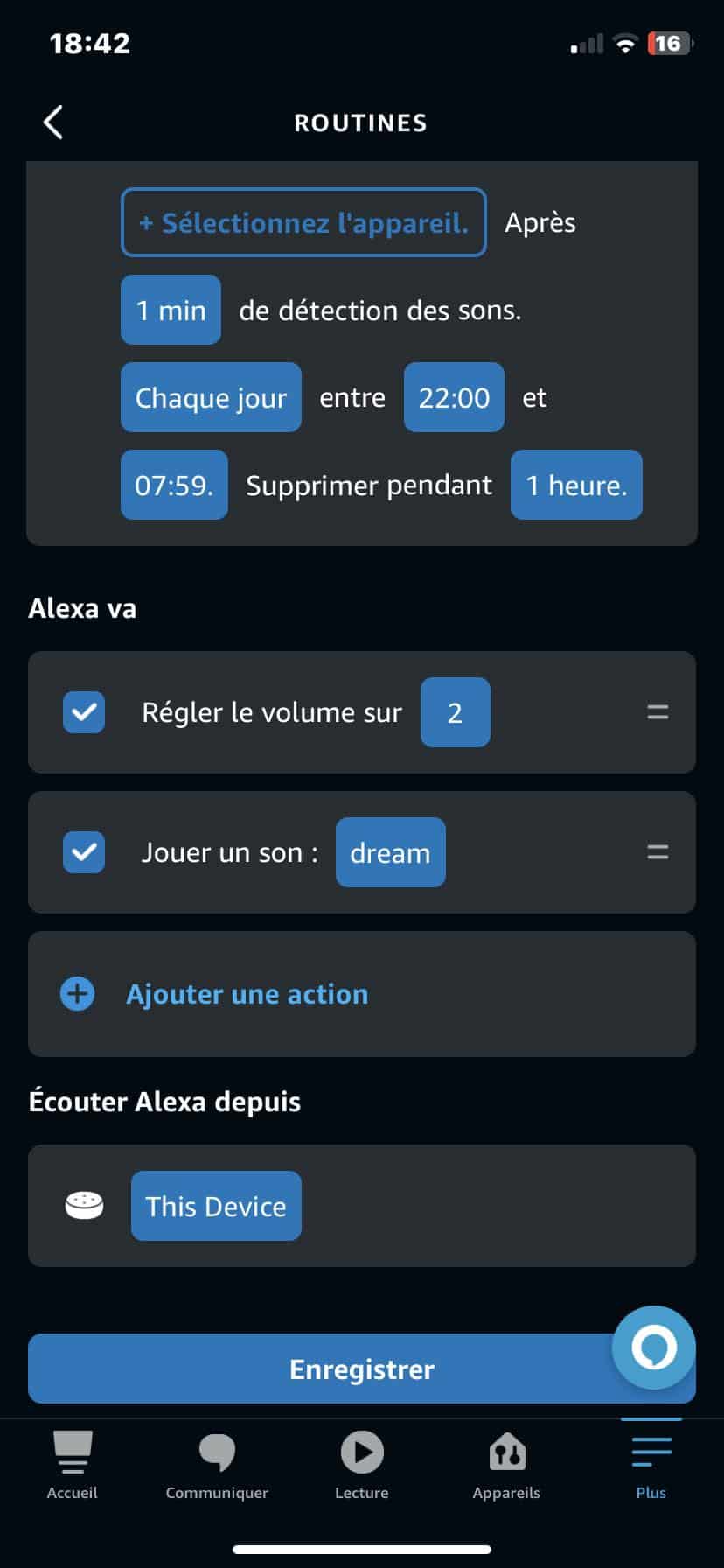Uncheck the Jouer un son action

(84, 852)
